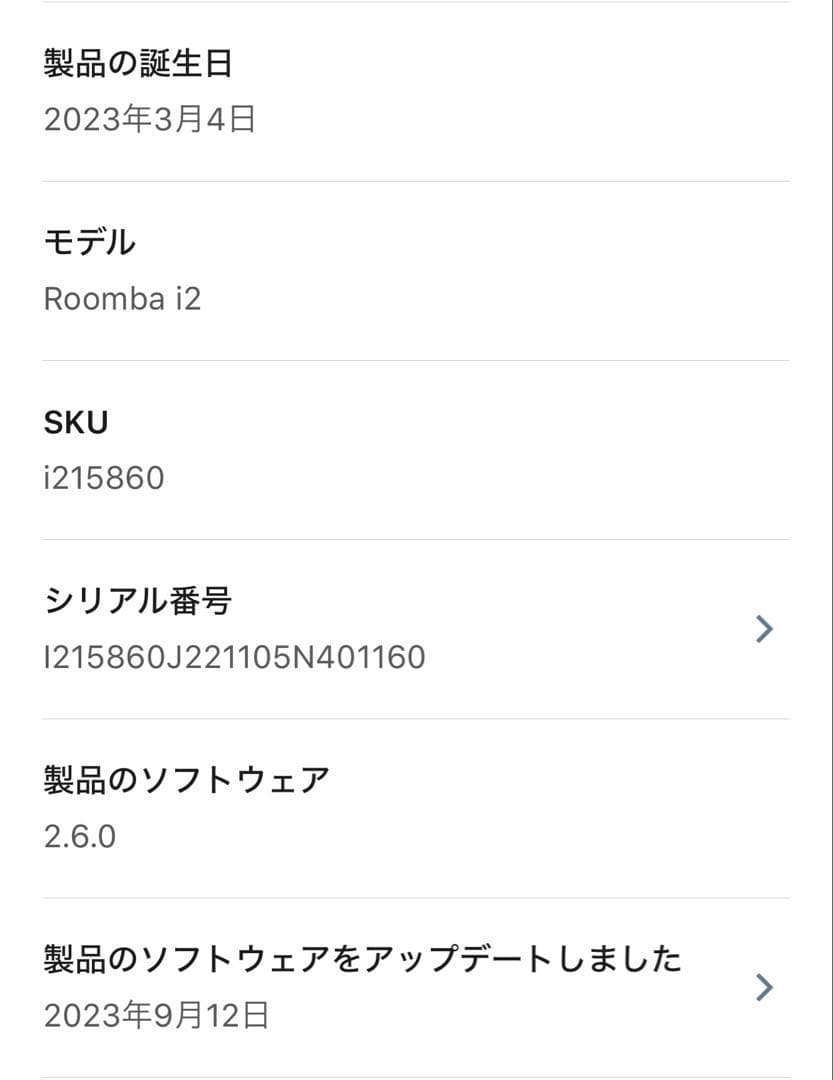The width and height of the screenshot is (833, 1080).
Task: Click the software version 2.6.0
Action: [x=80, y=836]
